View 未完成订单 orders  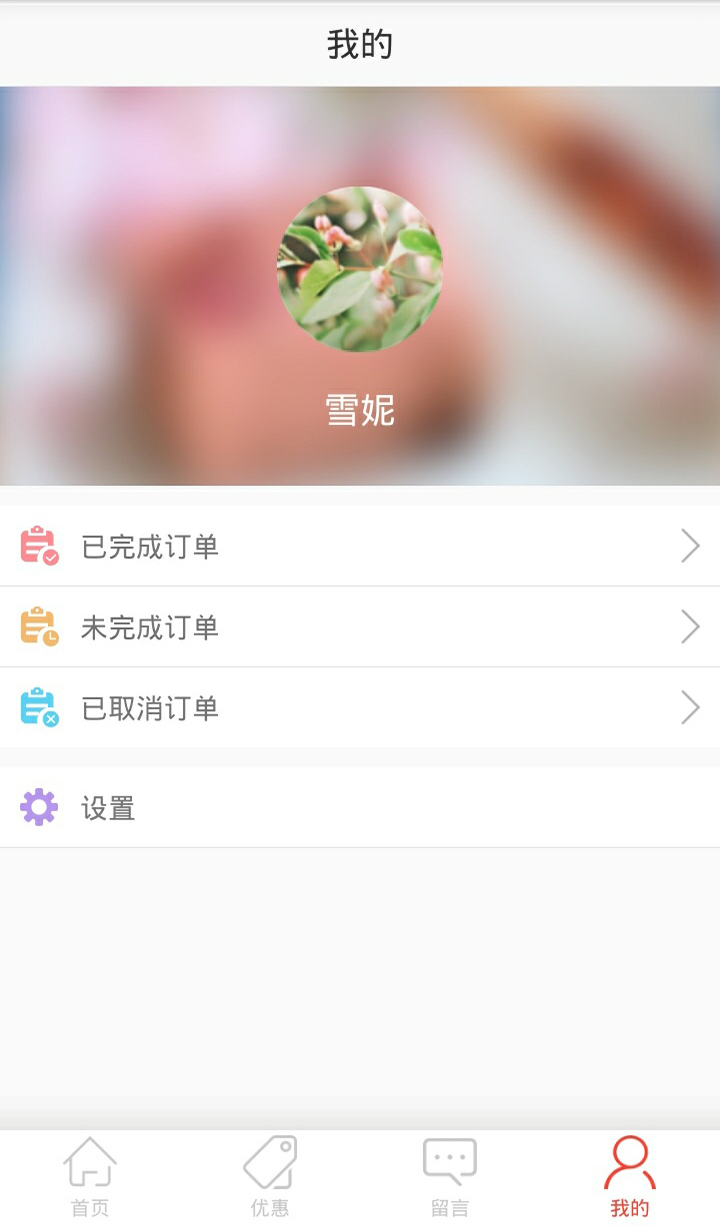pos(360,627)
